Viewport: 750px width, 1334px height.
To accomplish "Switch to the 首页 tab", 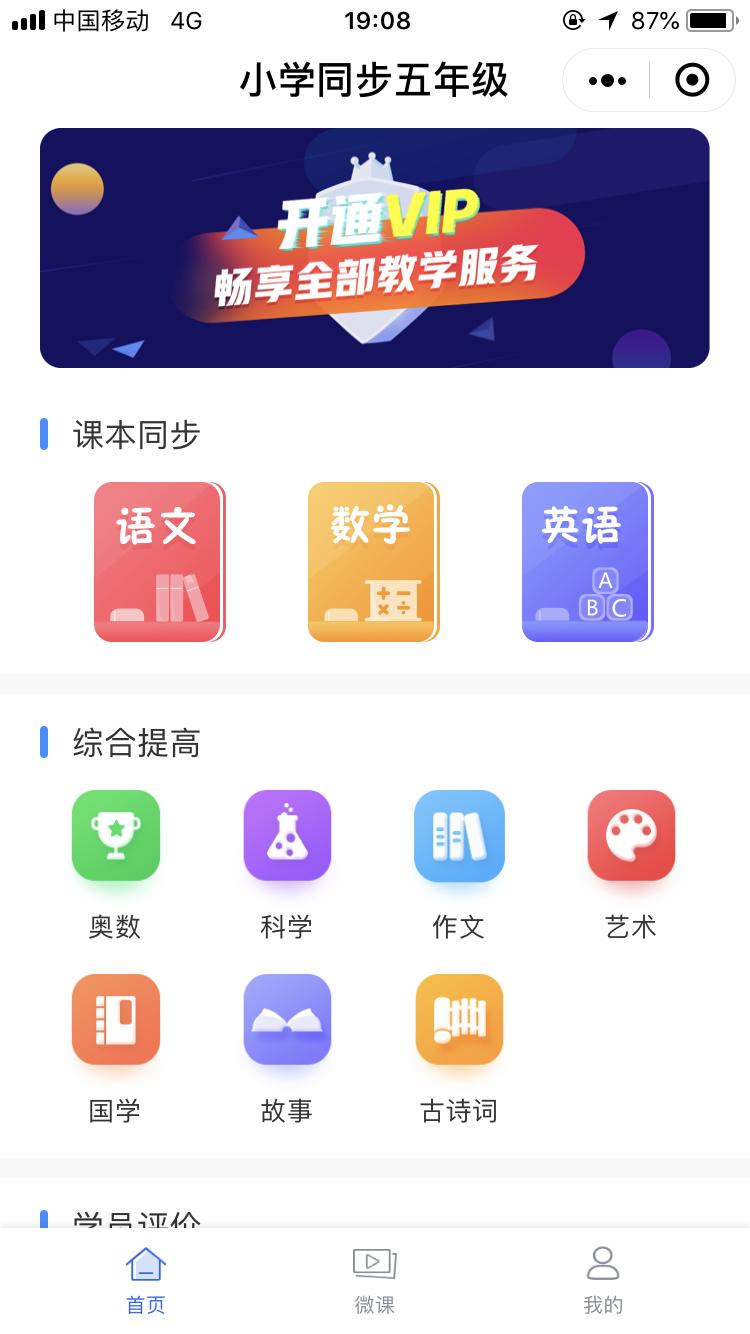I will (x=146, y=1280).
